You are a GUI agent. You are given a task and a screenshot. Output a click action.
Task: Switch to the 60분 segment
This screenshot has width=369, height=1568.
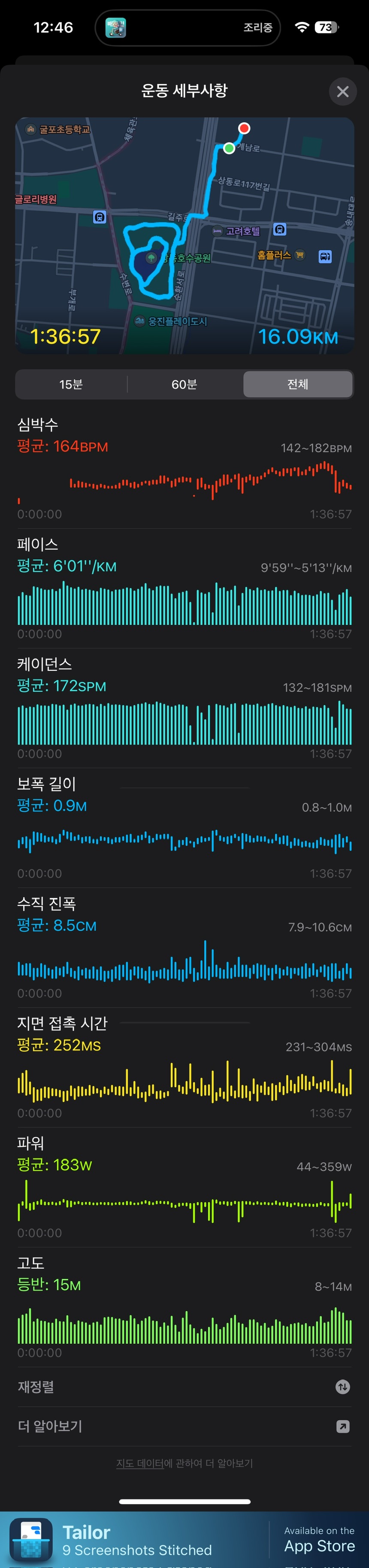[184, 384]
